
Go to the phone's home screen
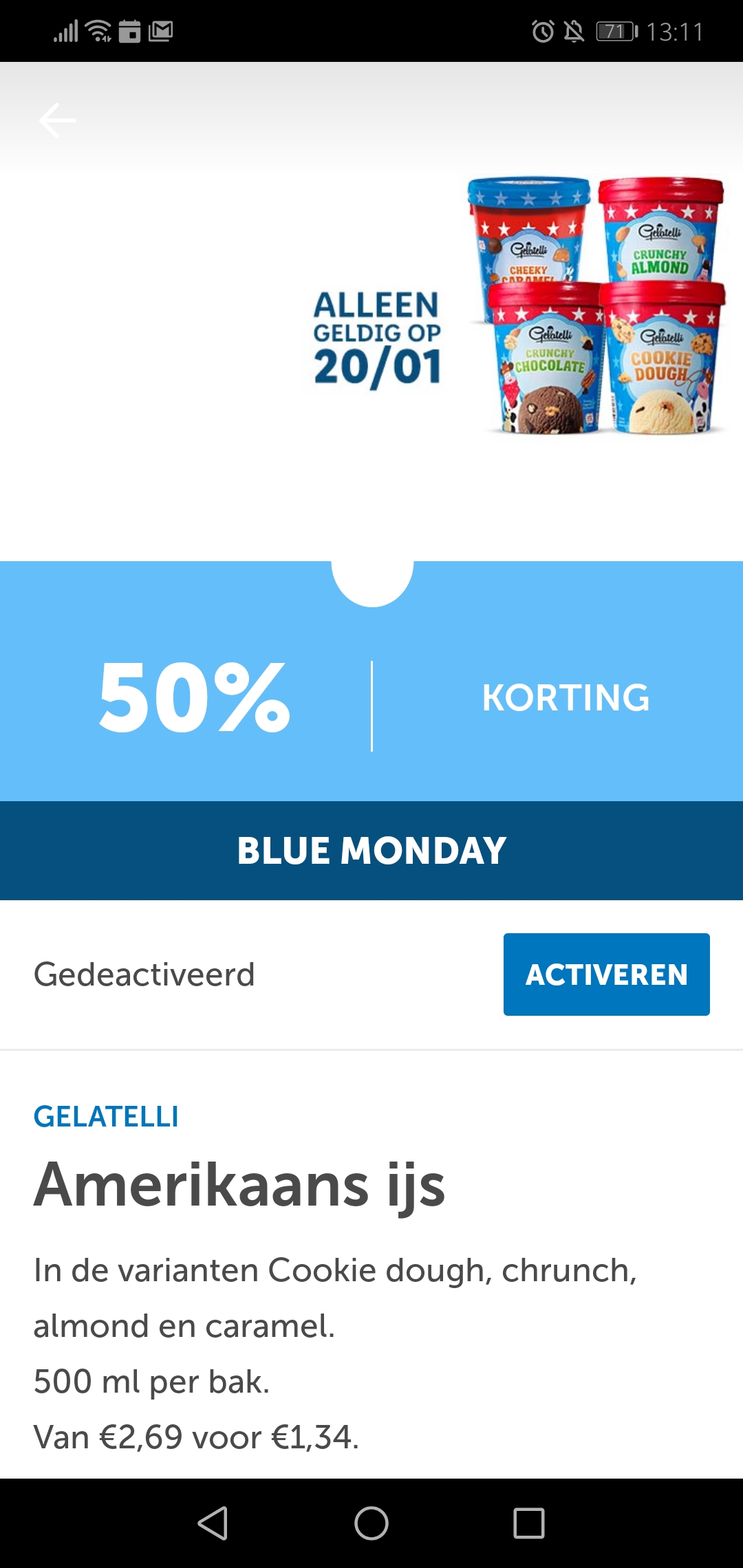(x=371, y=1523)
